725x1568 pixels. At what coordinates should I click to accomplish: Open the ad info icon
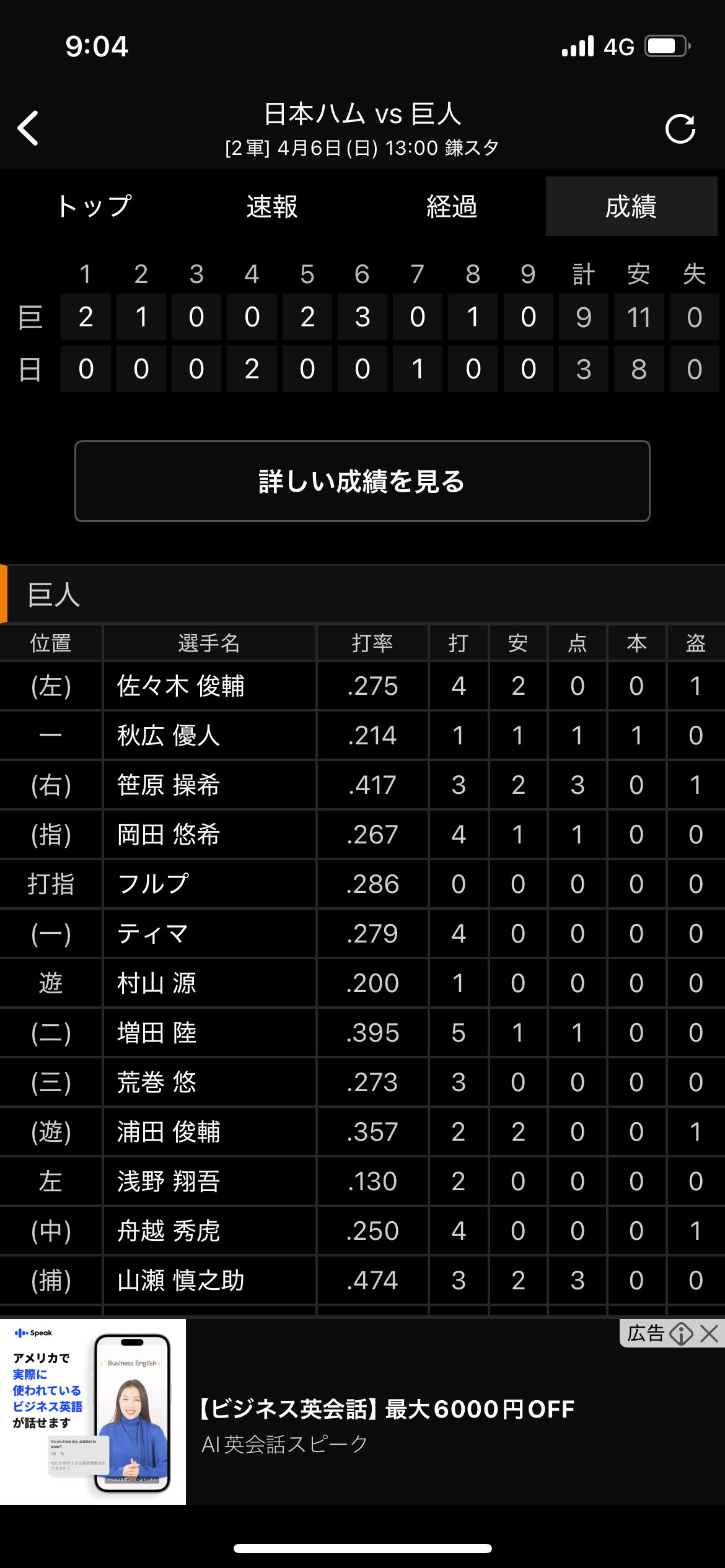tap(682, 1333)
